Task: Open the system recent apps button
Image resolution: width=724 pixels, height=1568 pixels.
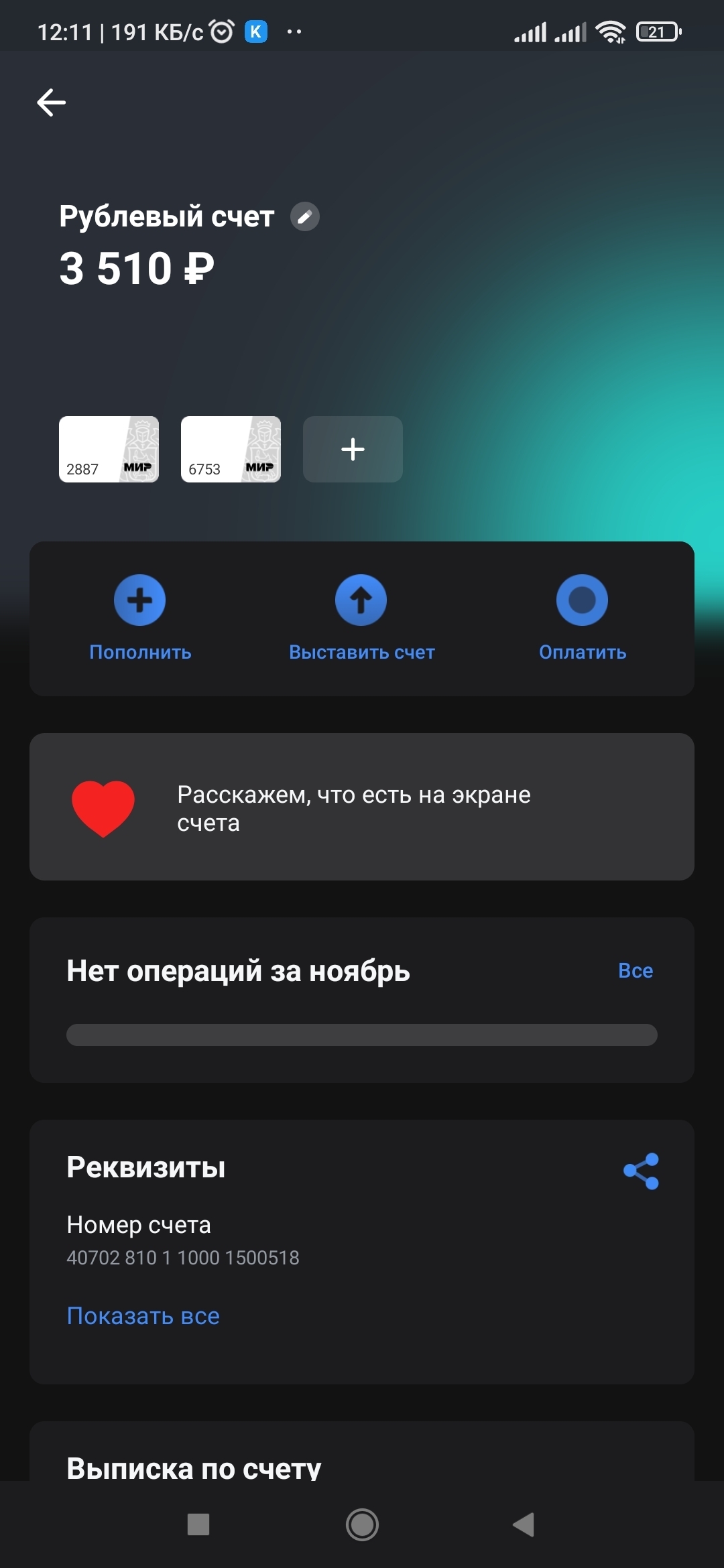Action: [x=198, y=1524]
